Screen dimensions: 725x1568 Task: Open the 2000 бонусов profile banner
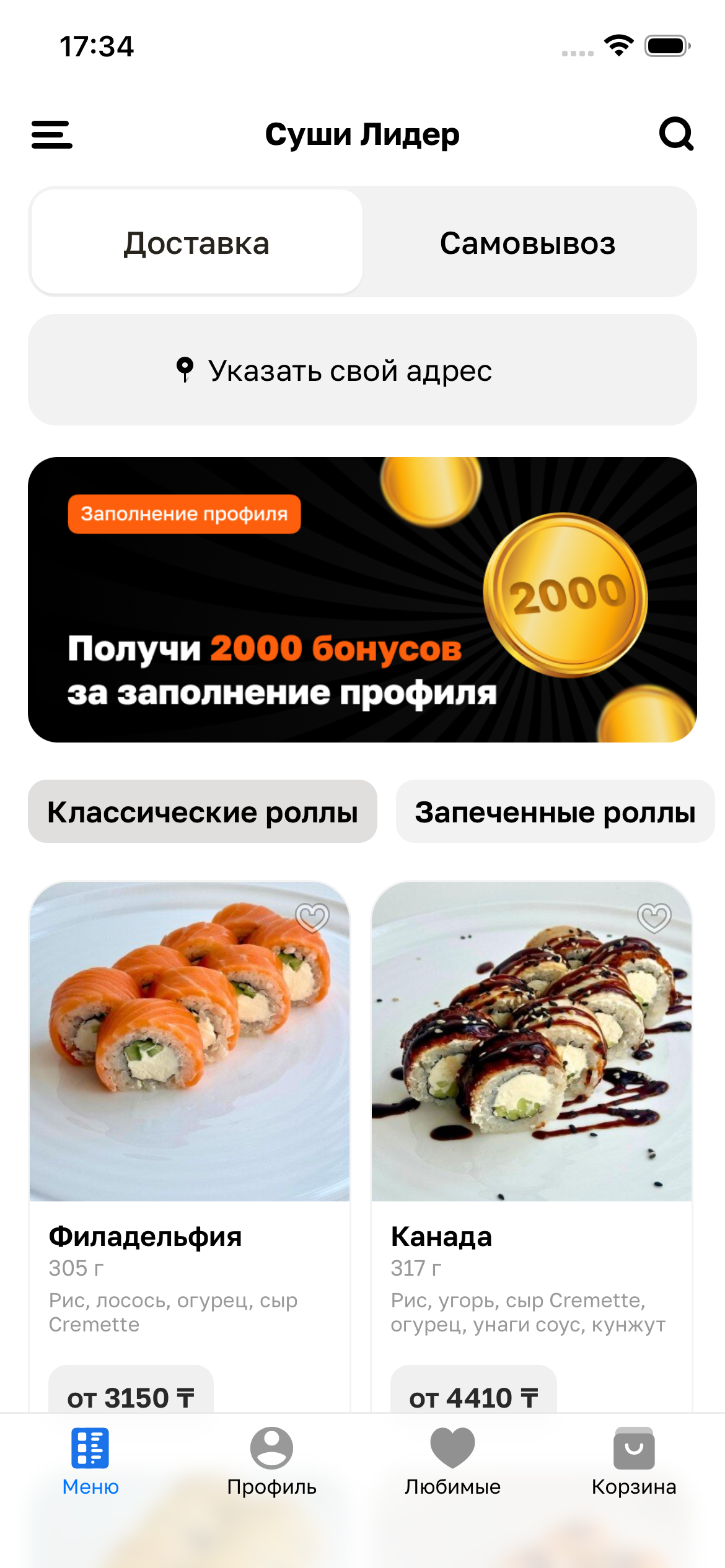[362, 599]
